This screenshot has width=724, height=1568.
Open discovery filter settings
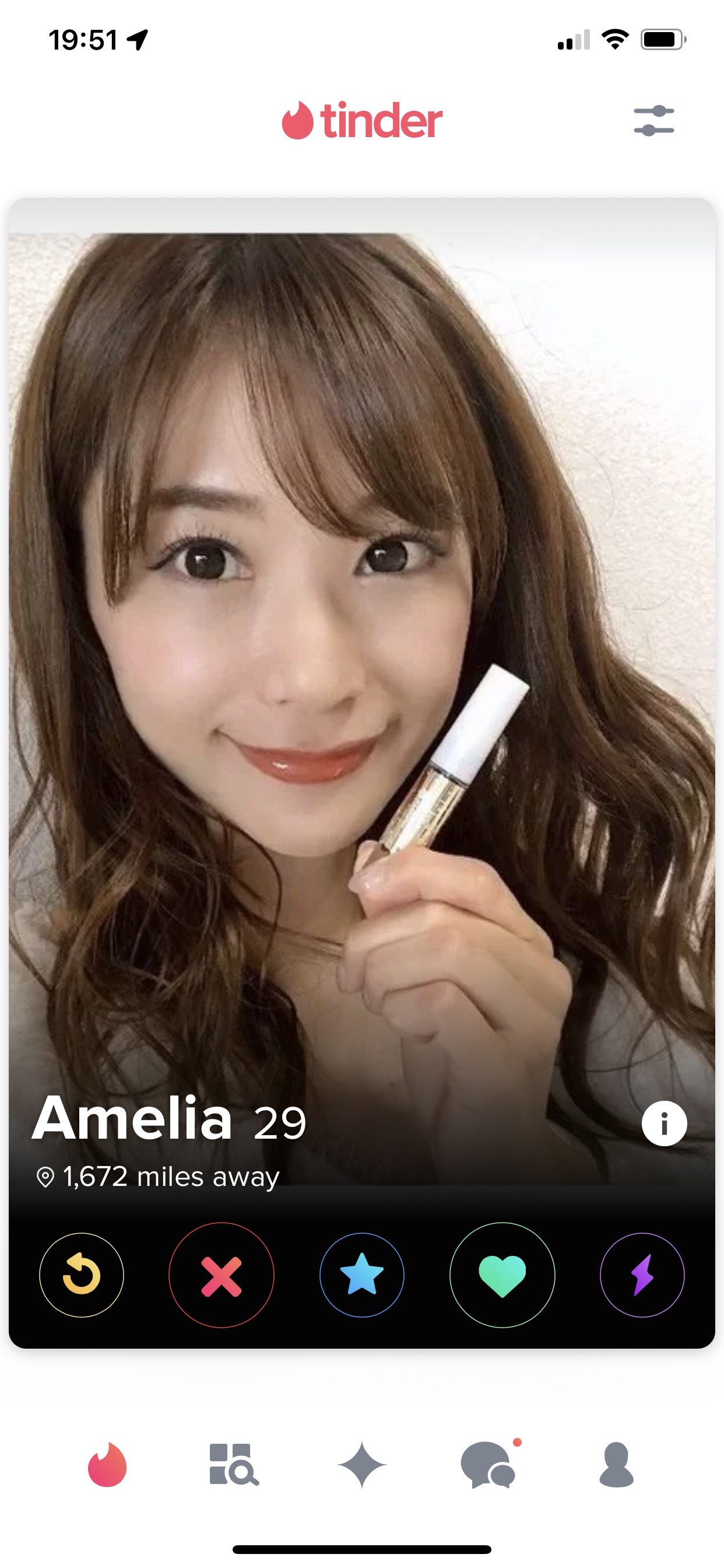[x=653, y=121]
